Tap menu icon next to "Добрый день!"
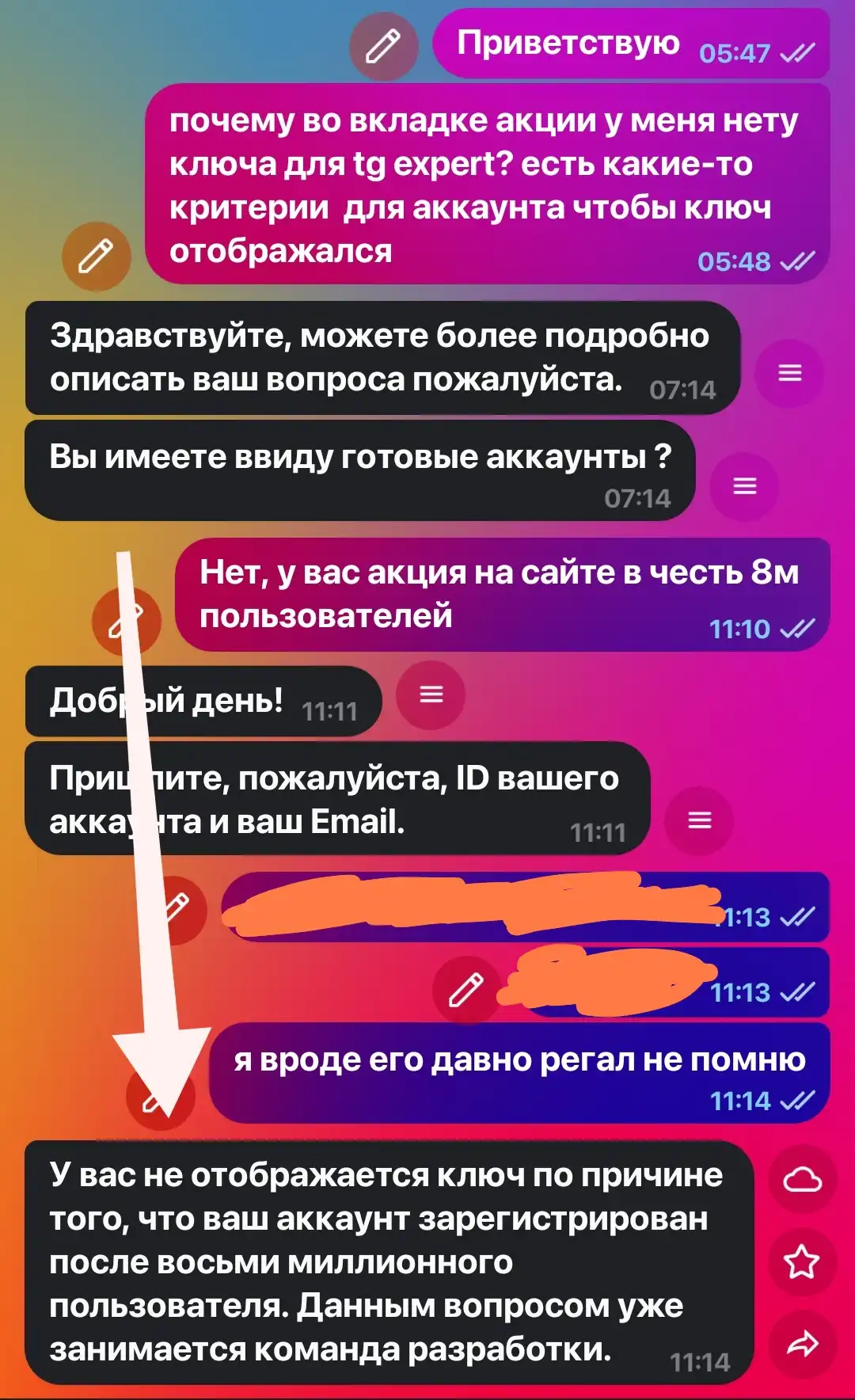The width and height of the screenshot is (855, 1400). click(x=431, y=694)
